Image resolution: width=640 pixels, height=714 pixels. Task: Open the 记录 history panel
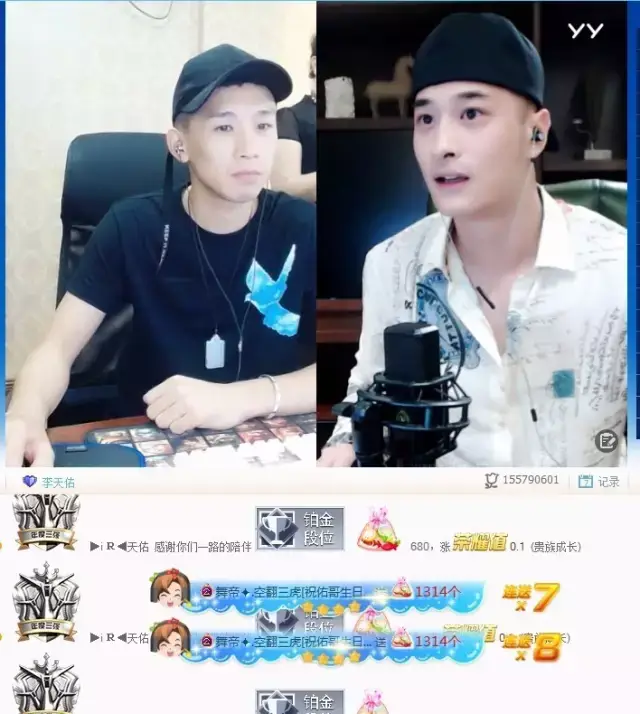pyautogui.click(x=599, y=481)
